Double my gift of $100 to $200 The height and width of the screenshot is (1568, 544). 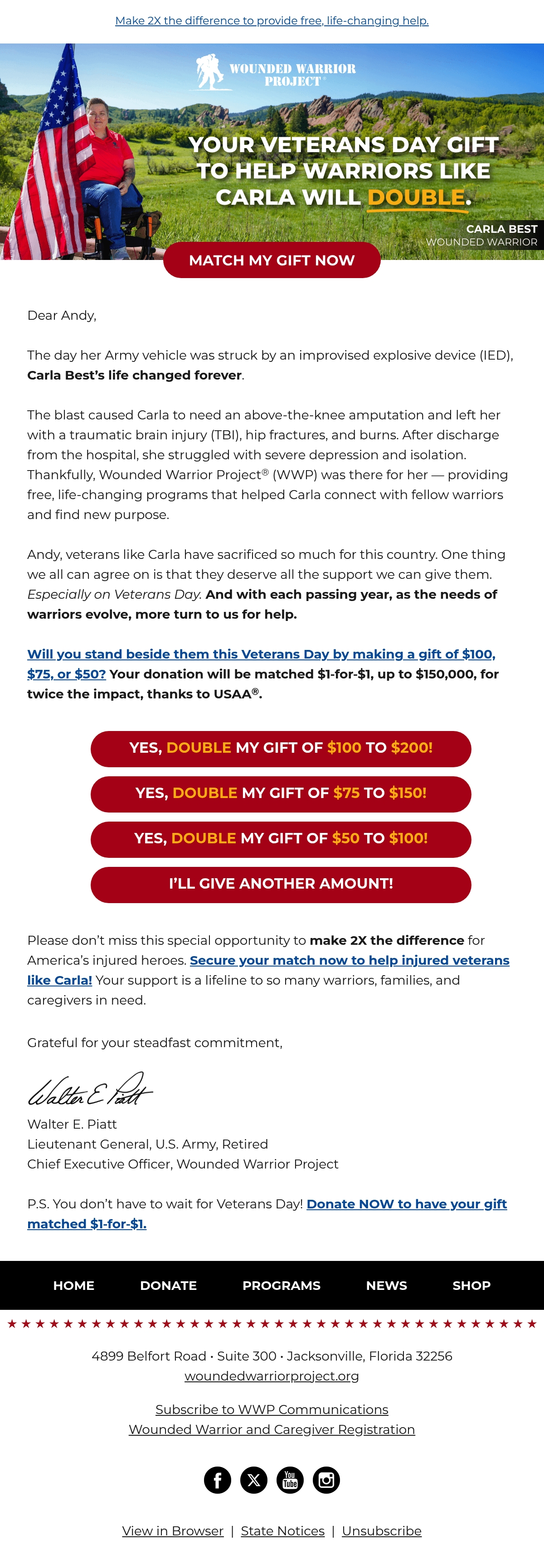coord(281,748)
